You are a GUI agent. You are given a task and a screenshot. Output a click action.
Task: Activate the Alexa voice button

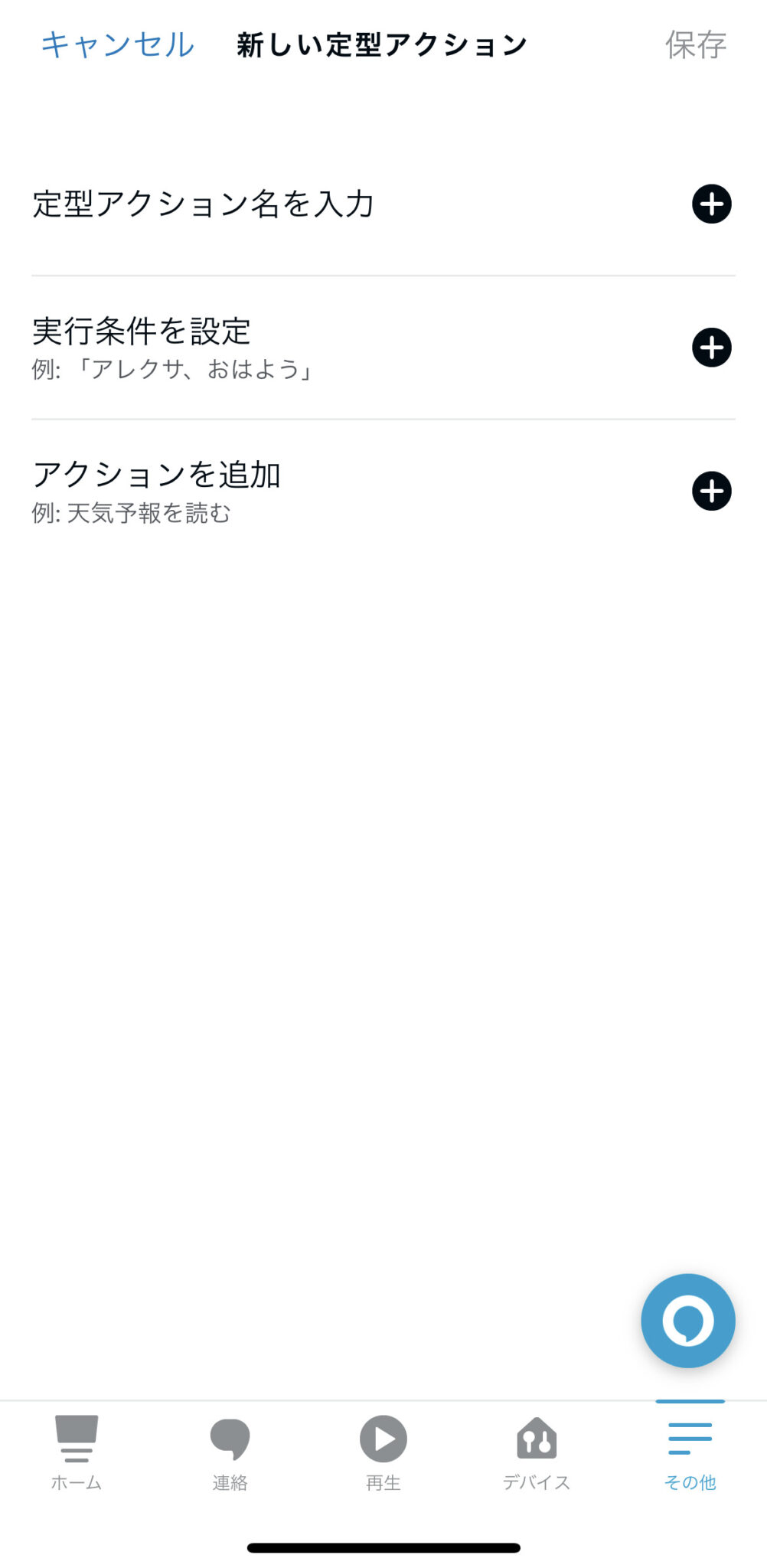click(x=687, y=1320)
